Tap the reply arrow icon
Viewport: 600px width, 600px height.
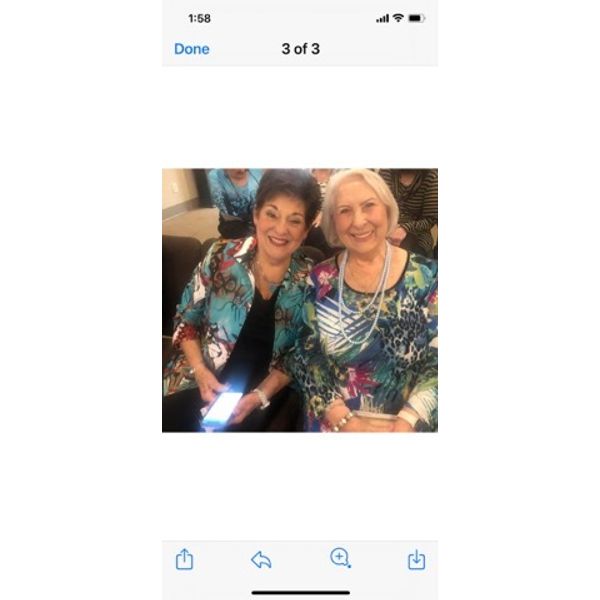coord(261,560)
